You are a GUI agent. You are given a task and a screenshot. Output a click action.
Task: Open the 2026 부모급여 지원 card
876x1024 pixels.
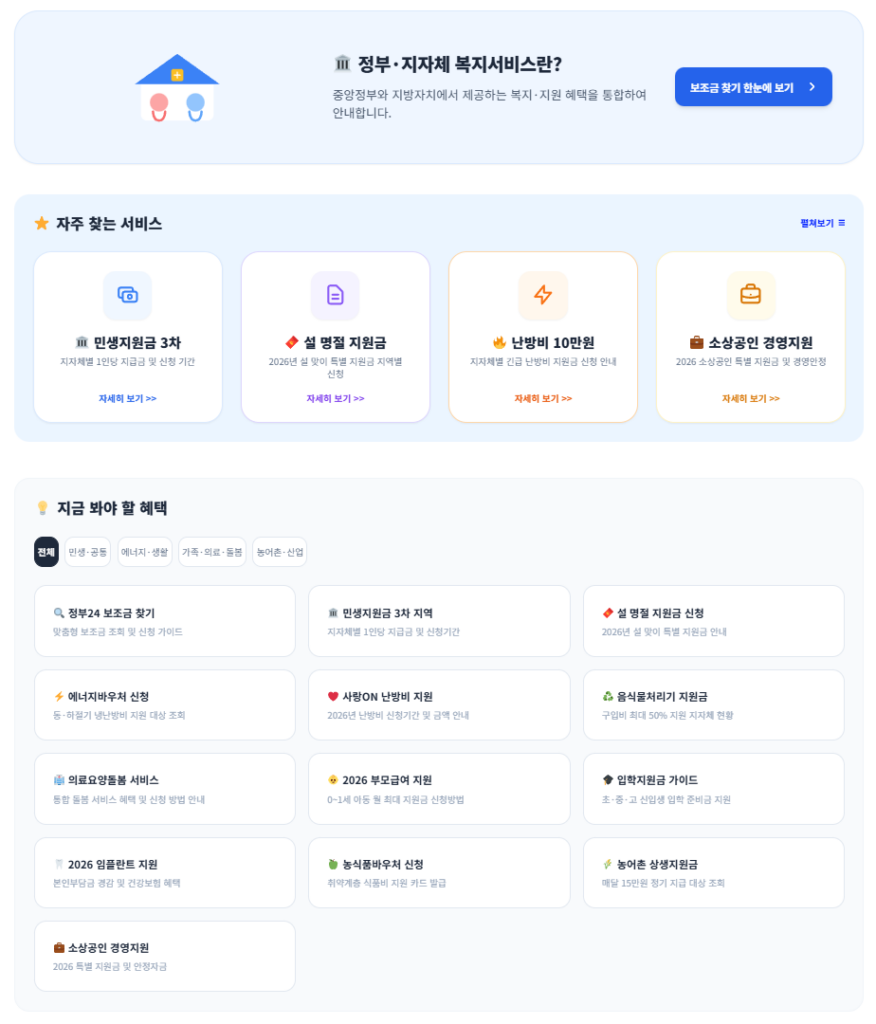[x=439, y=789]
